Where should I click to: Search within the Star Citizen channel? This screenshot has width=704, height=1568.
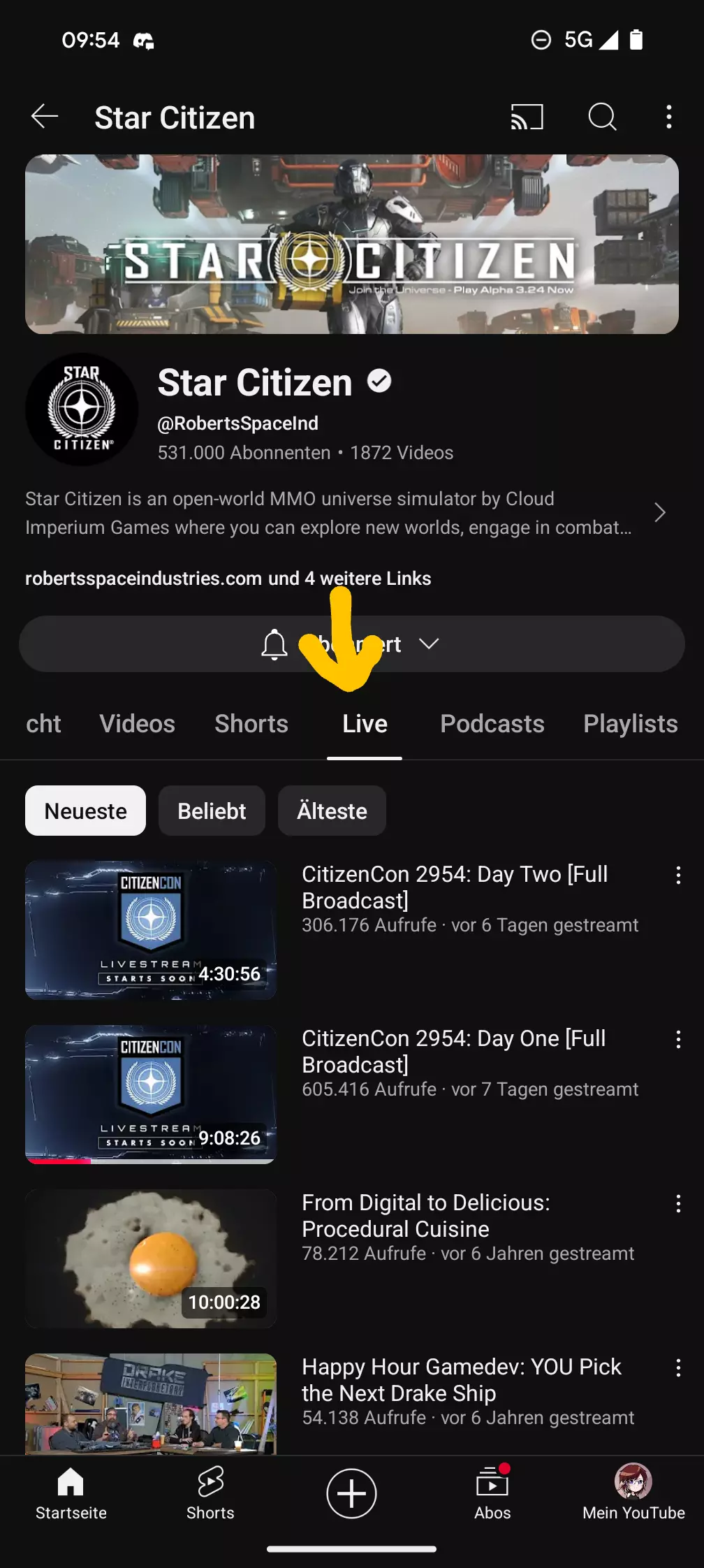click(602, 117)
